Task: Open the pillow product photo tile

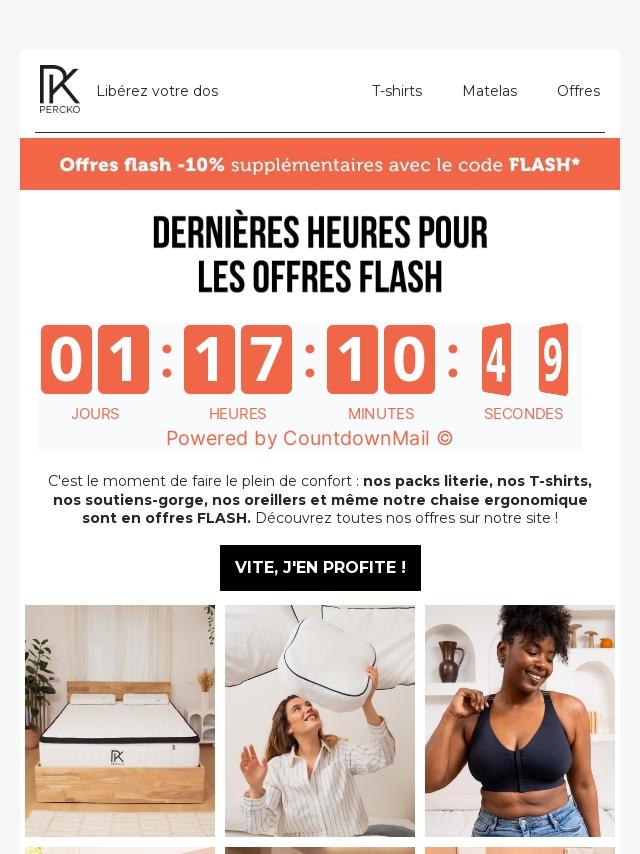Action: pyautogui.click(x=320, y=720)
